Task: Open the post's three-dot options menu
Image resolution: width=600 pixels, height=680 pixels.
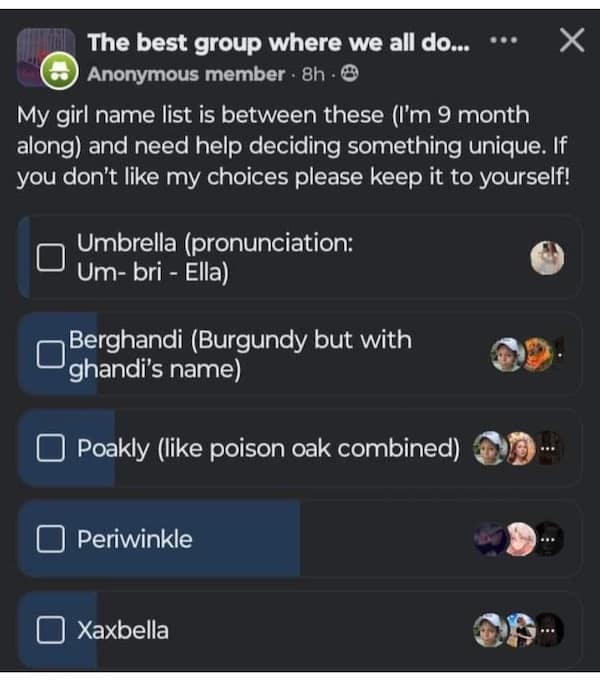Action: [x=505, y=42]
